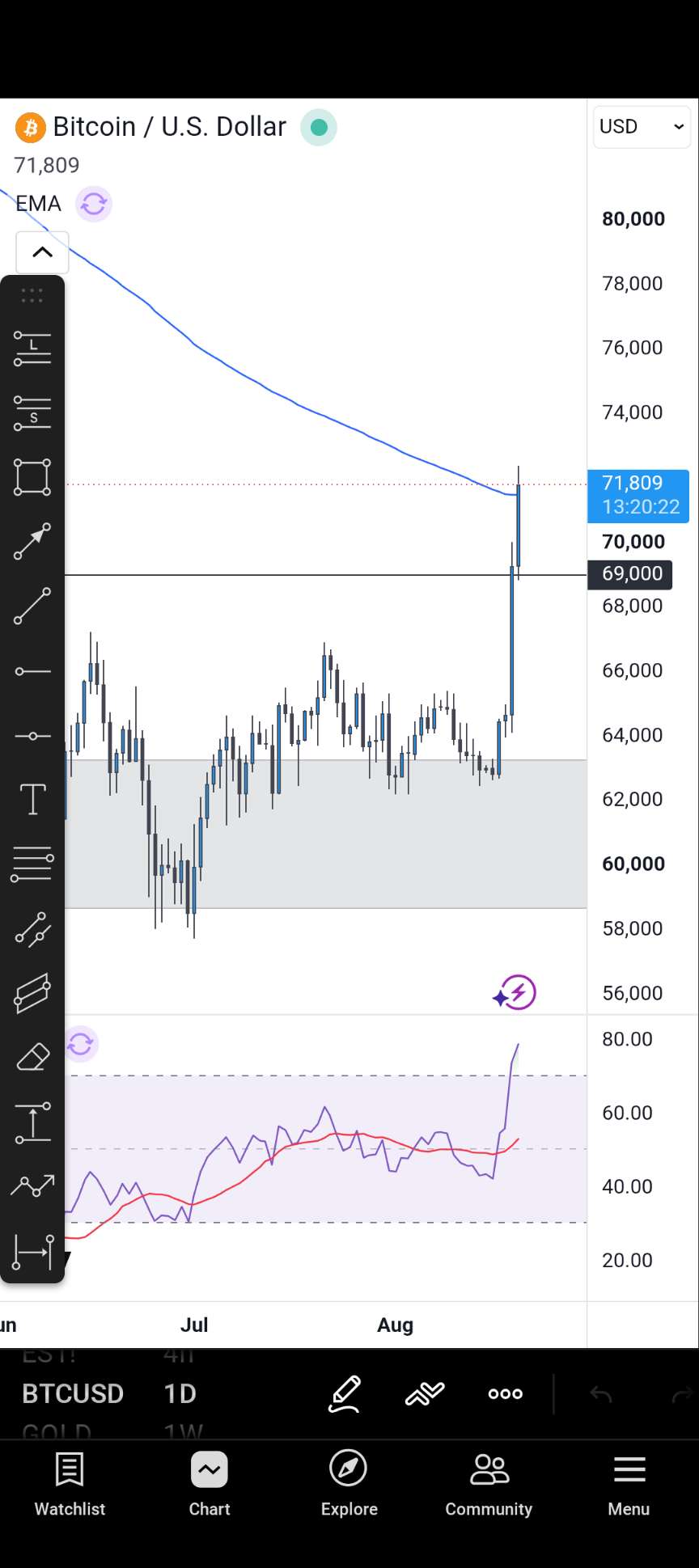Collapse the indicator legend with the up chevron

(42, 252)
